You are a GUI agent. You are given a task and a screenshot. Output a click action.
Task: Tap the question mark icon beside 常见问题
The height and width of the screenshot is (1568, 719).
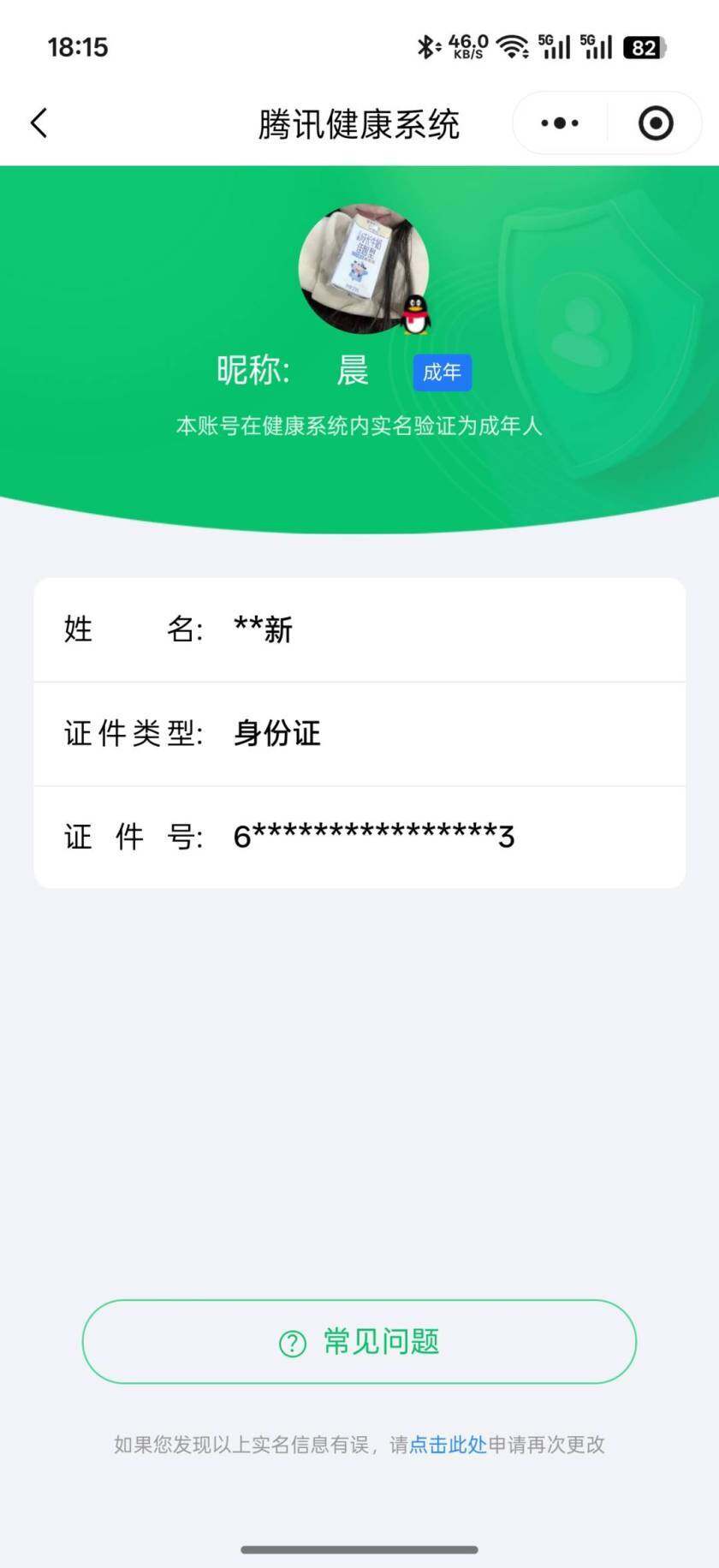(x=293, y=1342)
